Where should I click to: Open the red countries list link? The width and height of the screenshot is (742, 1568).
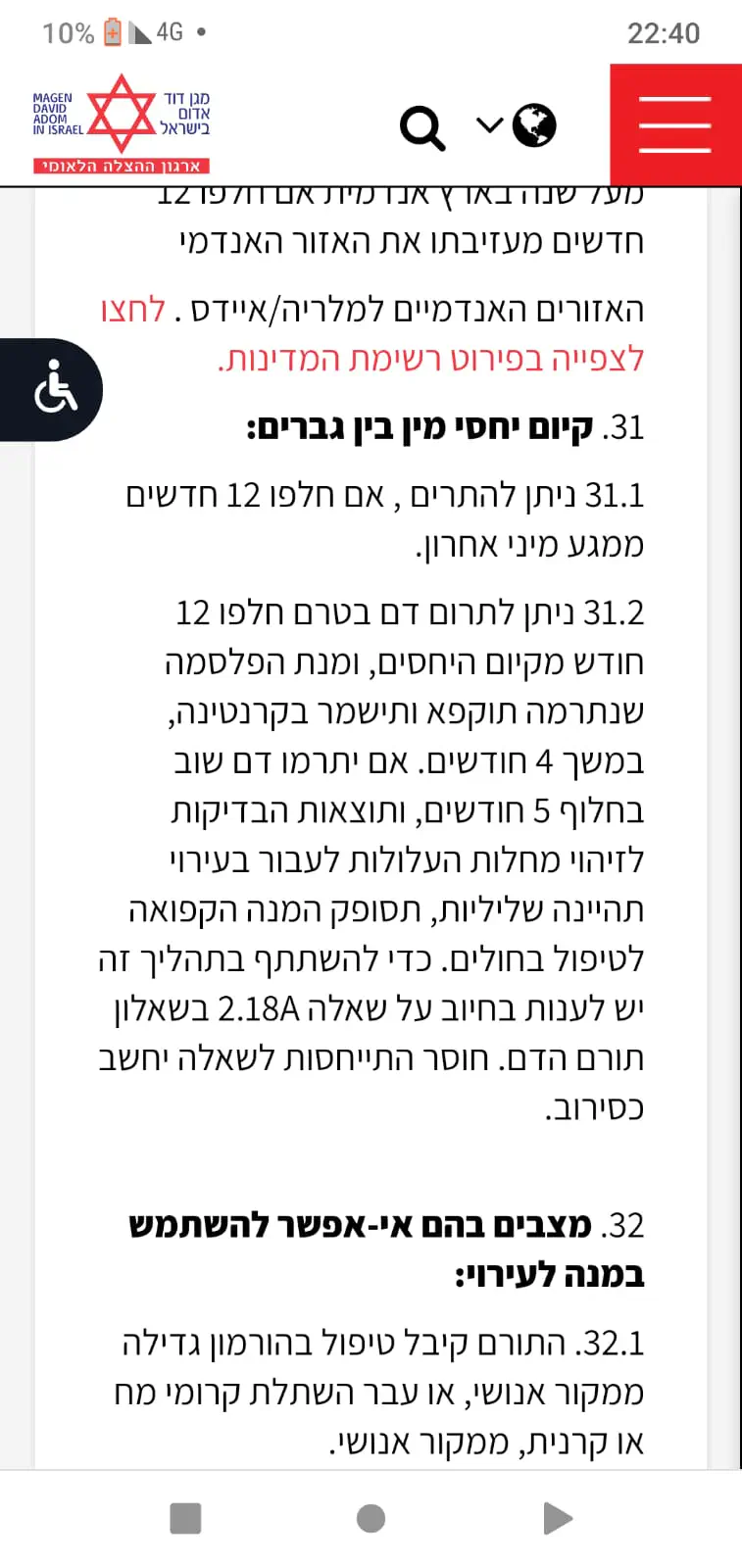point(429,359)
